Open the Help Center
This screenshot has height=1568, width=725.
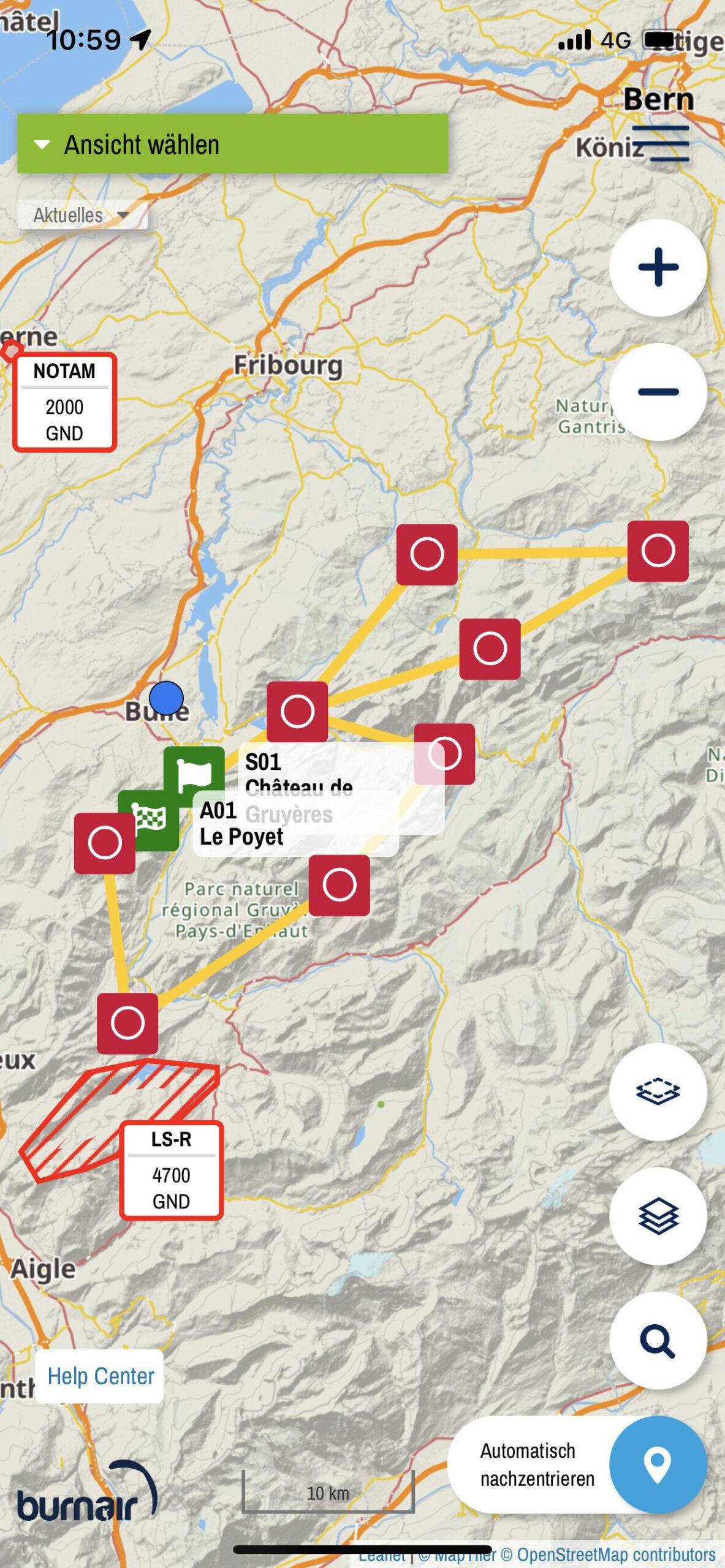click(100, 1376)
